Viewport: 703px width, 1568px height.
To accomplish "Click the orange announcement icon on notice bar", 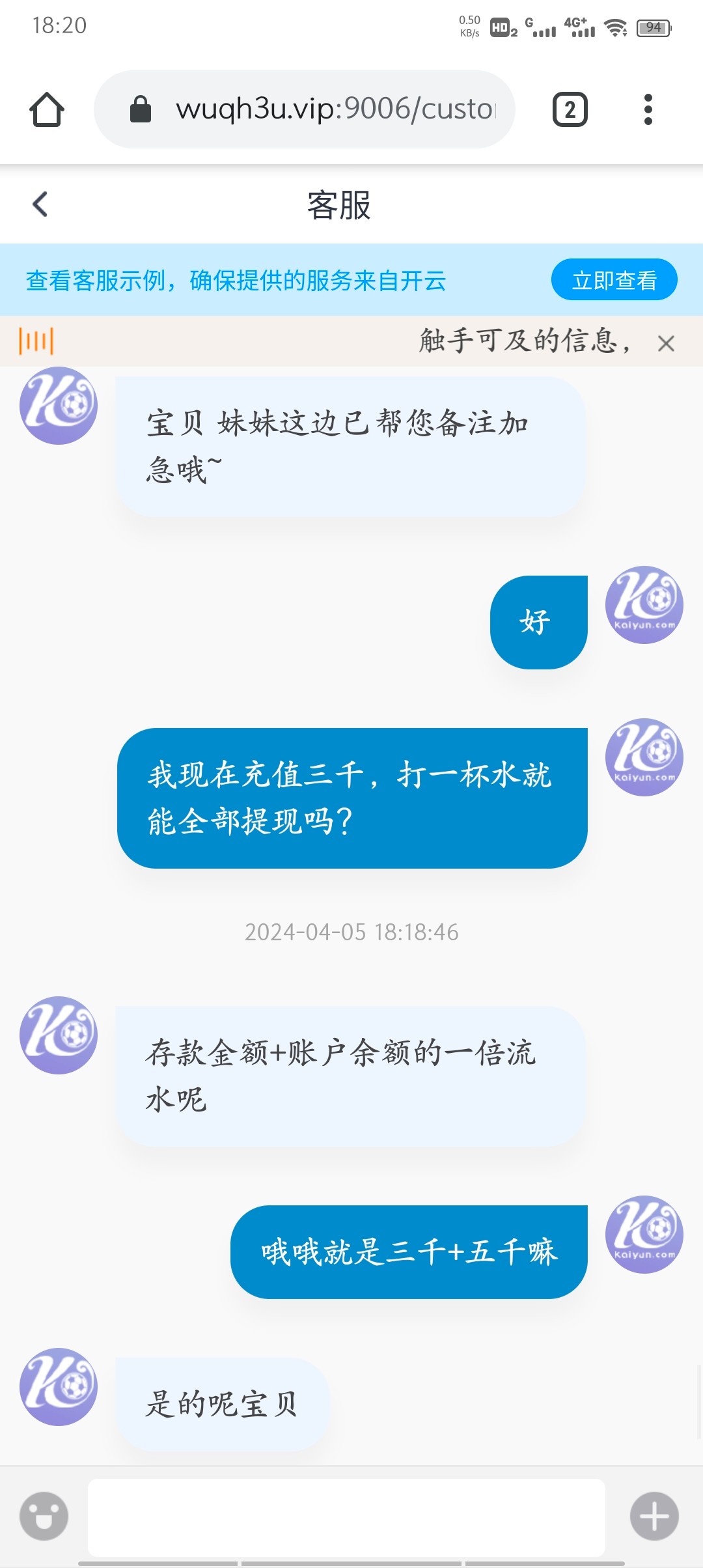I will 37,342.
